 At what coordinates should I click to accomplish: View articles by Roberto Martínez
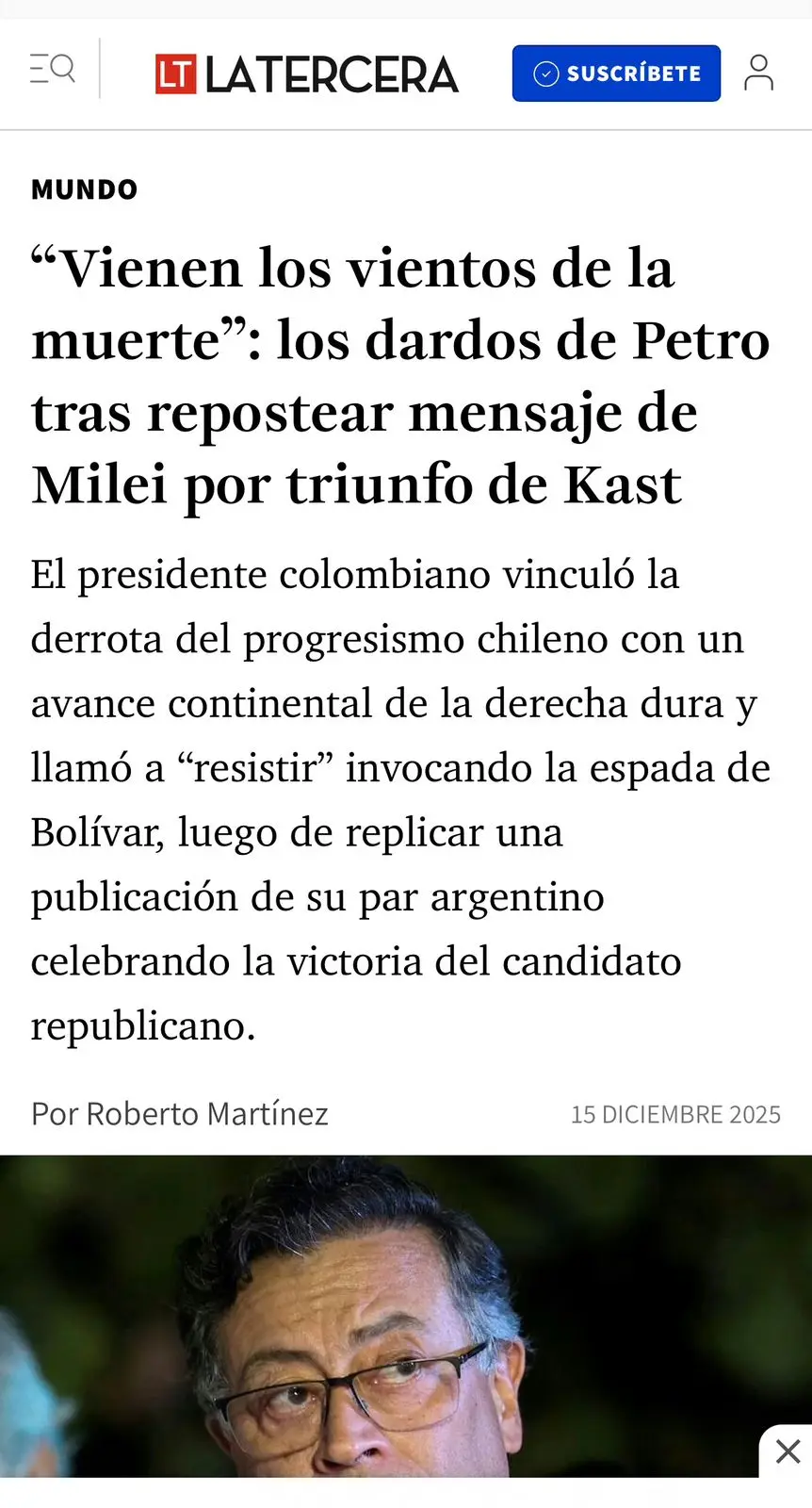coord(206,1114)
